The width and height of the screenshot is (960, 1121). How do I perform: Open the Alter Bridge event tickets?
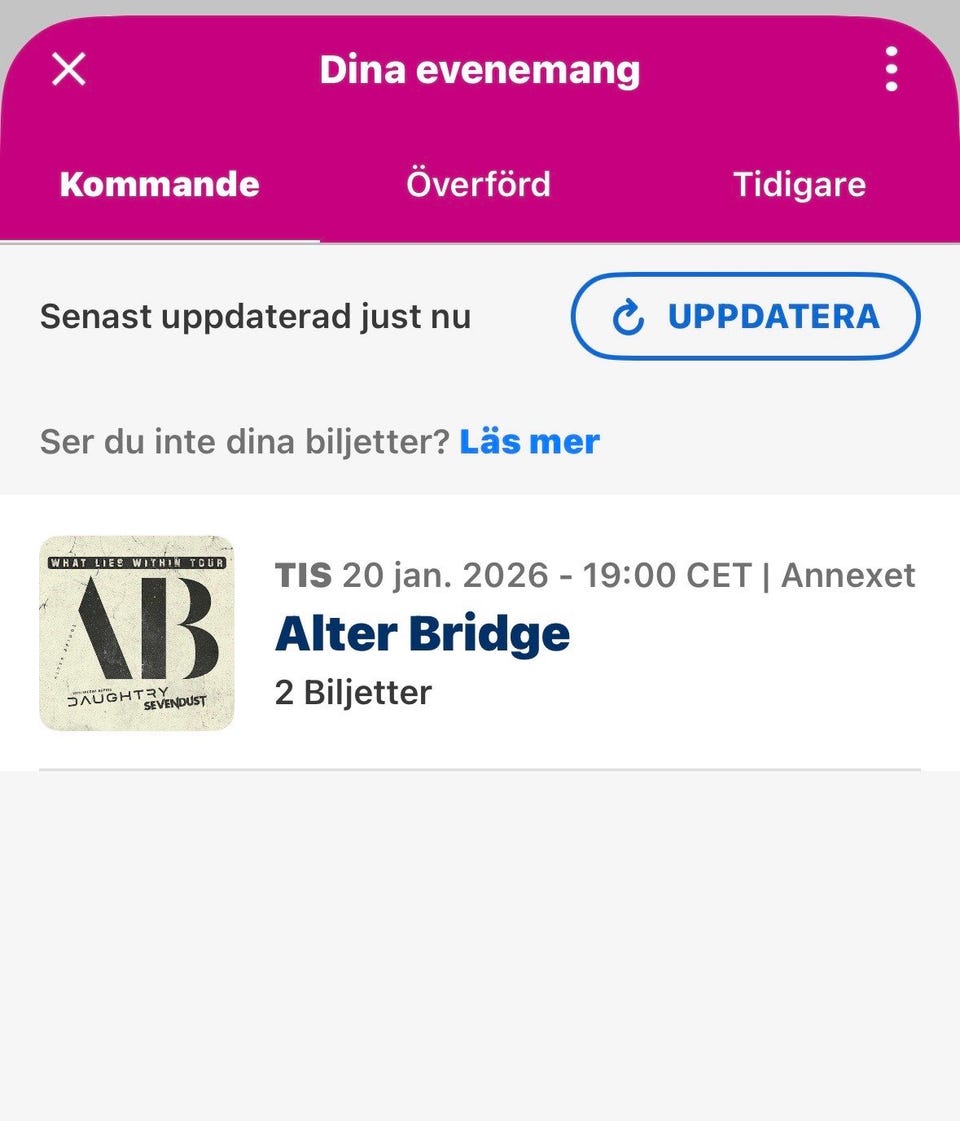[480, 633]
